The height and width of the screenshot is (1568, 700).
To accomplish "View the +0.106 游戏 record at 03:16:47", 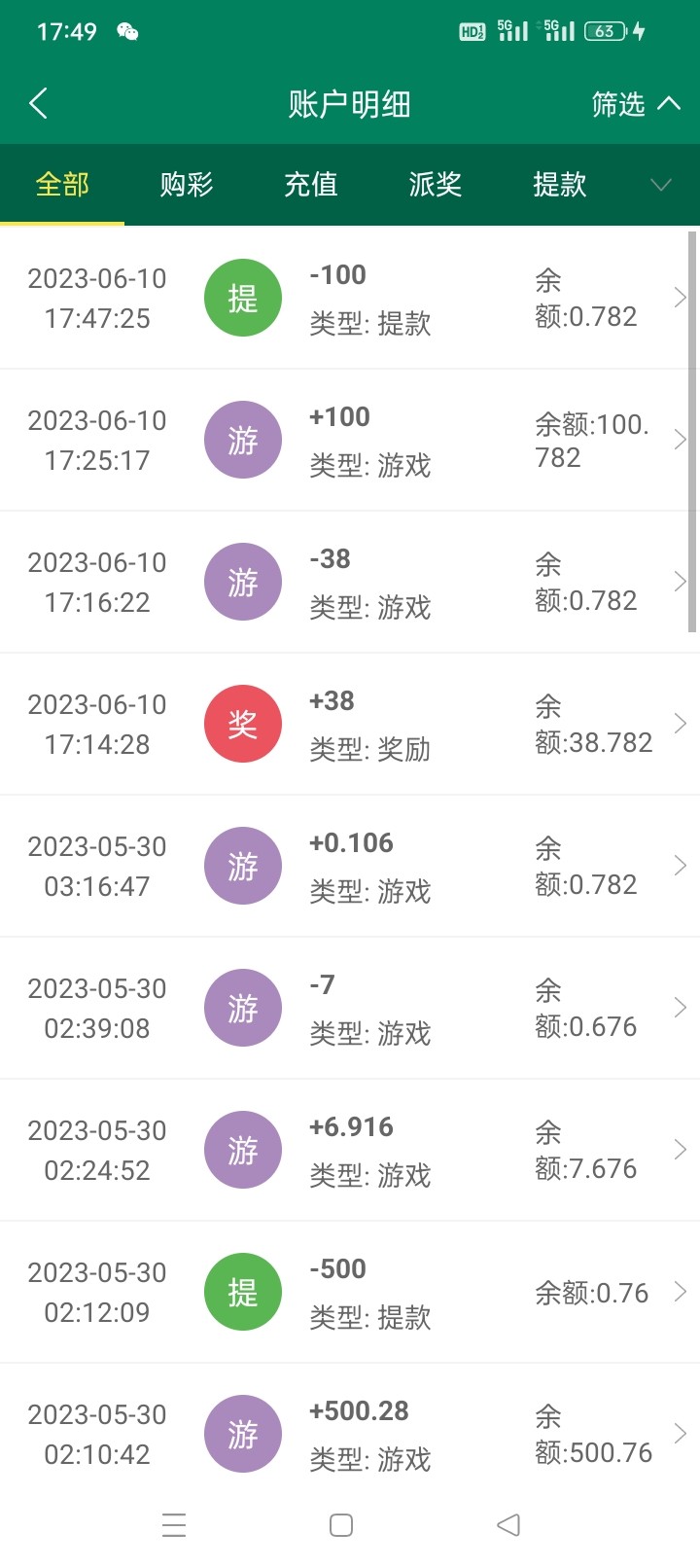I will point(350,866).
